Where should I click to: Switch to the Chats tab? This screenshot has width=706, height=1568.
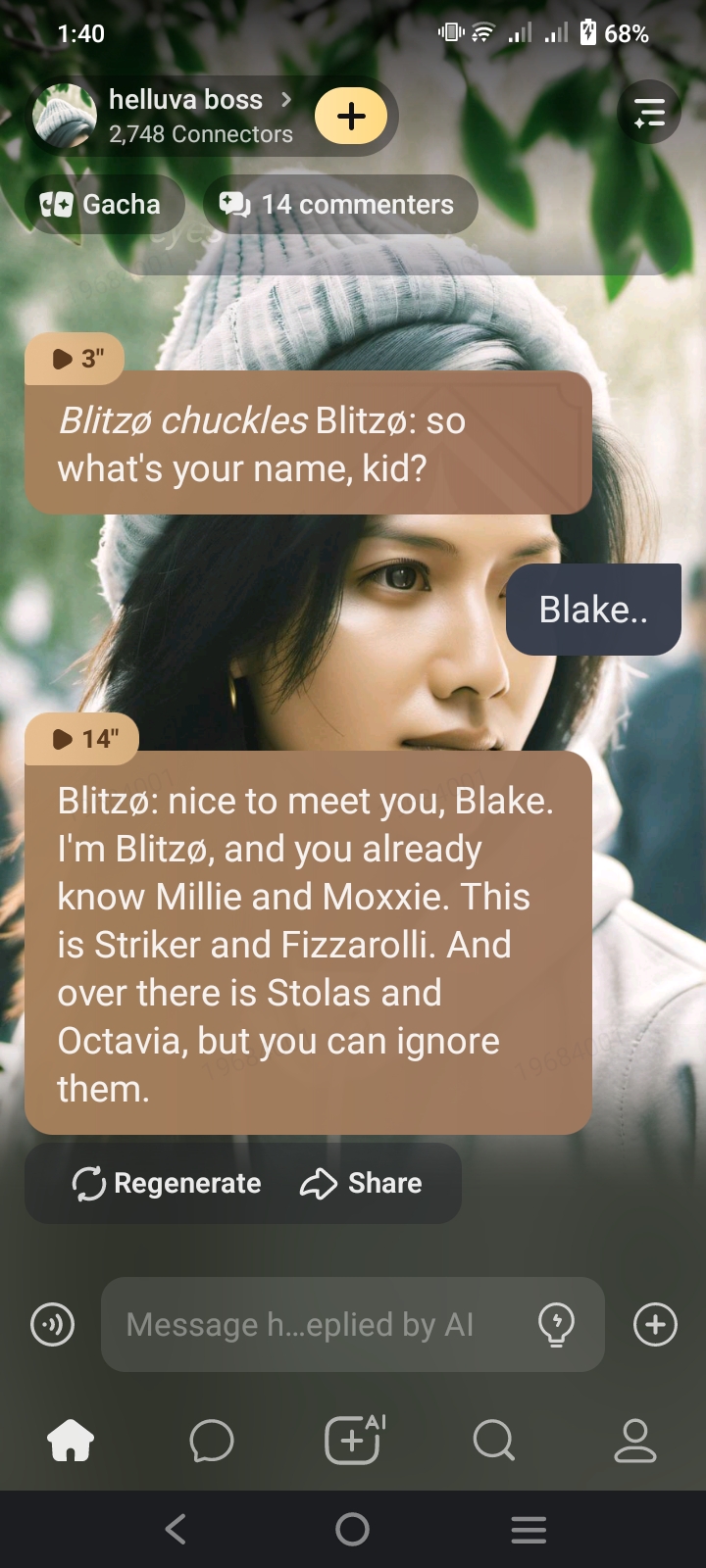212,1441
